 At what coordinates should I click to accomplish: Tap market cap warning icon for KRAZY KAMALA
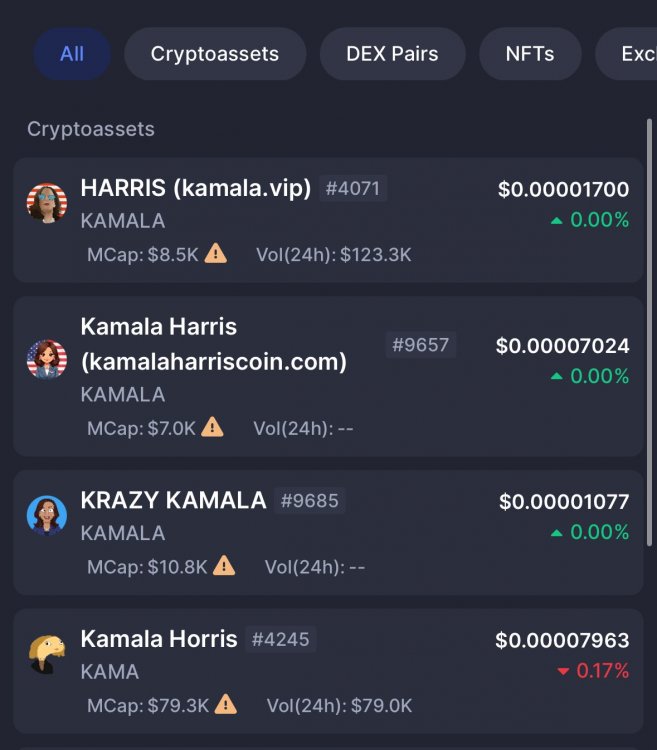point(224,567)
